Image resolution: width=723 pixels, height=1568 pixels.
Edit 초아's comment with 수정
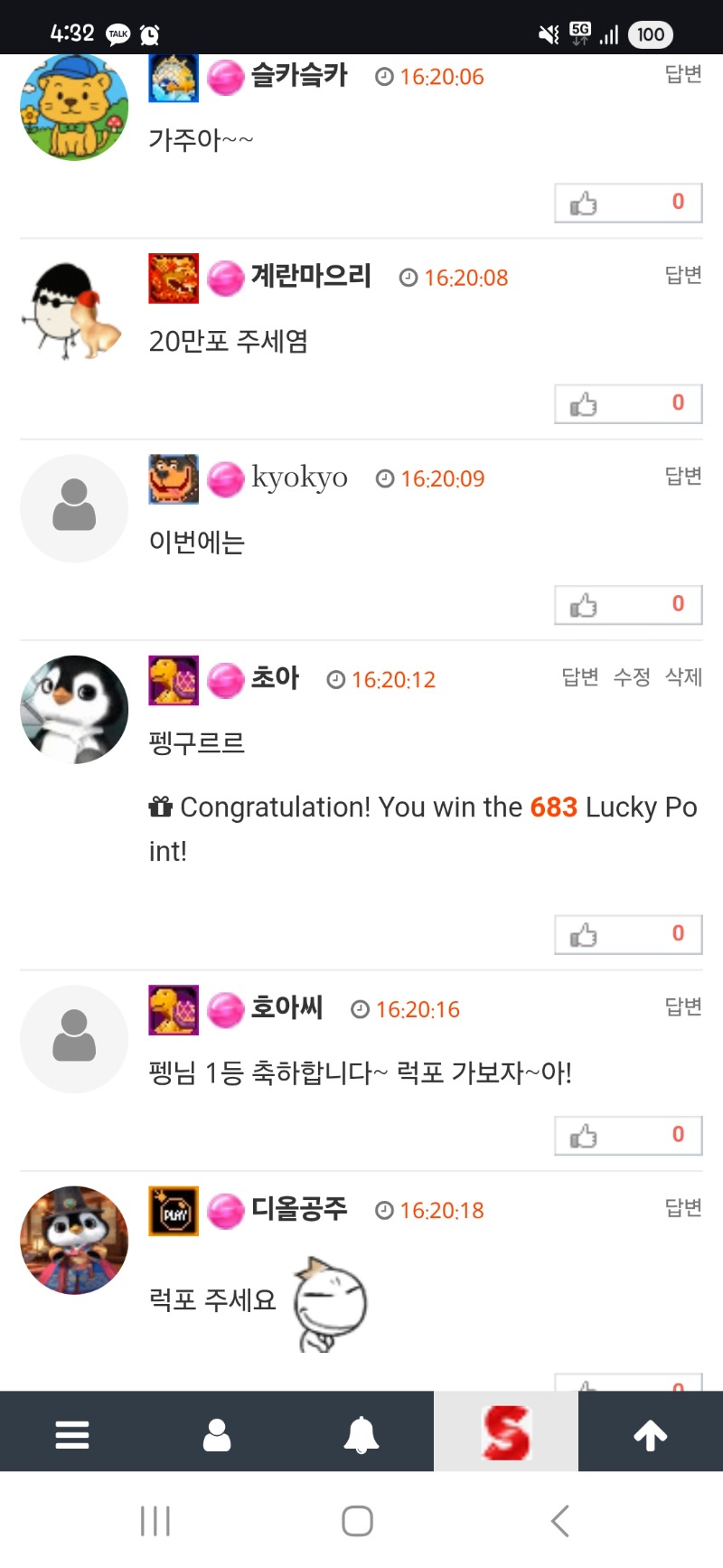click(x=632, y=677)
